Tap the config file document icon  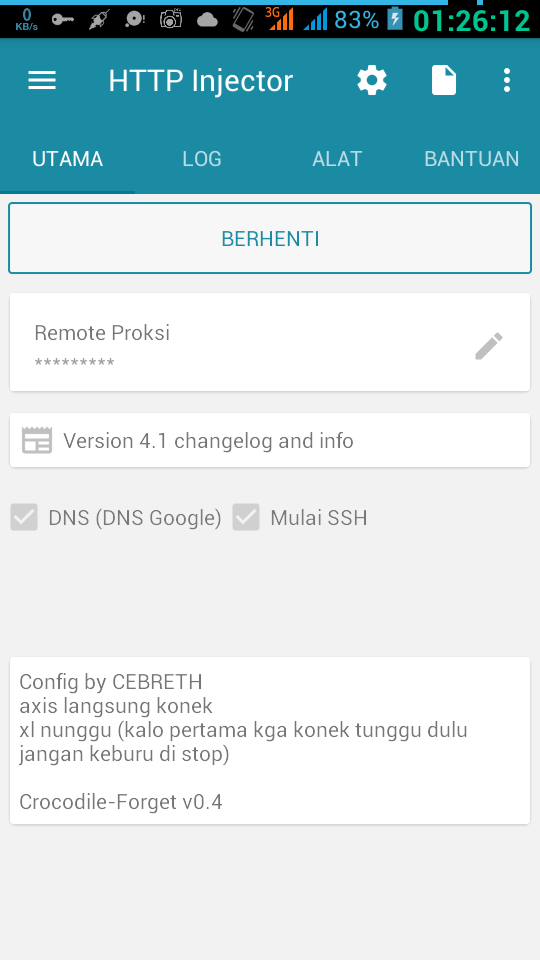click(x=444, y=80)
